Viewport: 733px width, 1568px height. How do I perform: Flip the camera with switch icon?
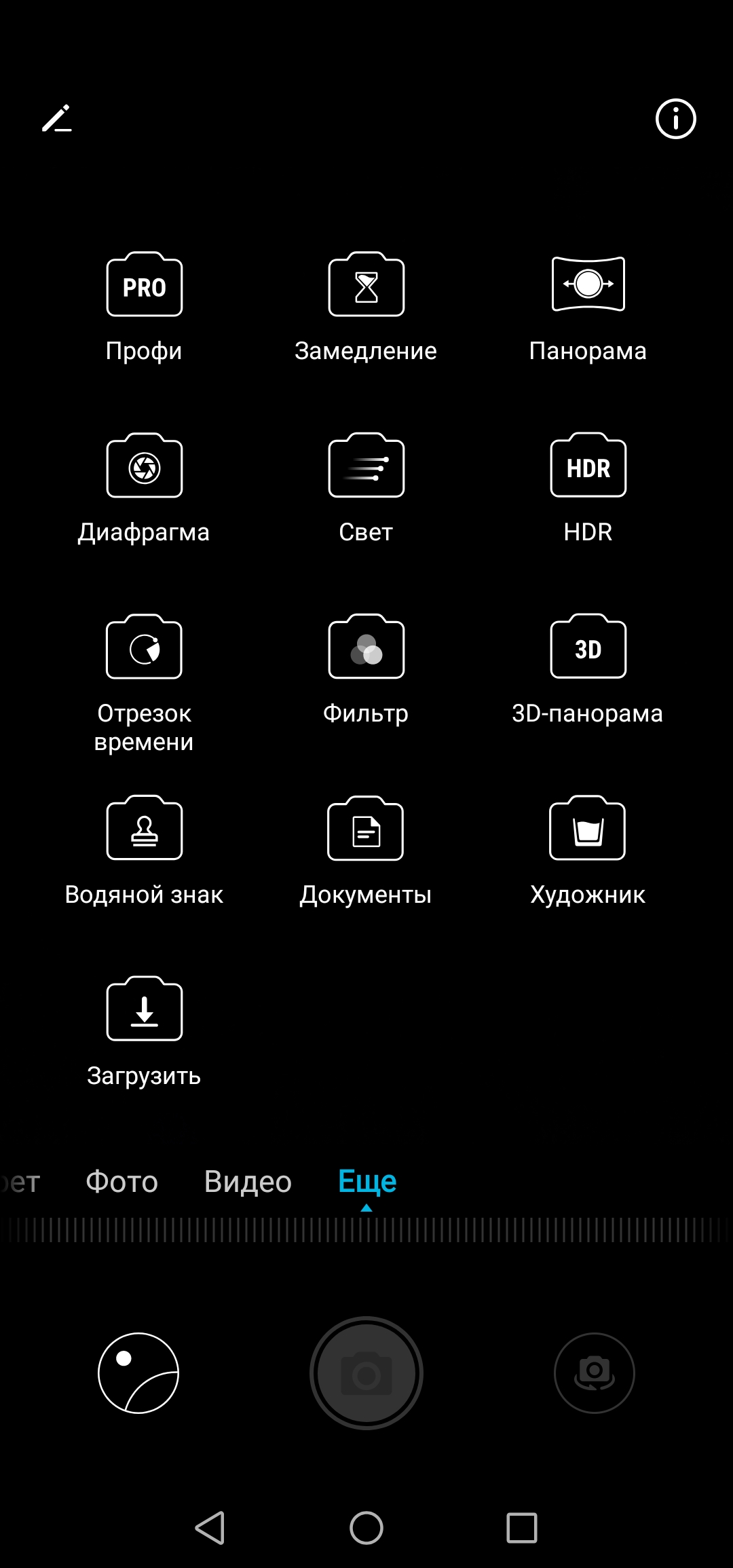(x=595, y=1373)
